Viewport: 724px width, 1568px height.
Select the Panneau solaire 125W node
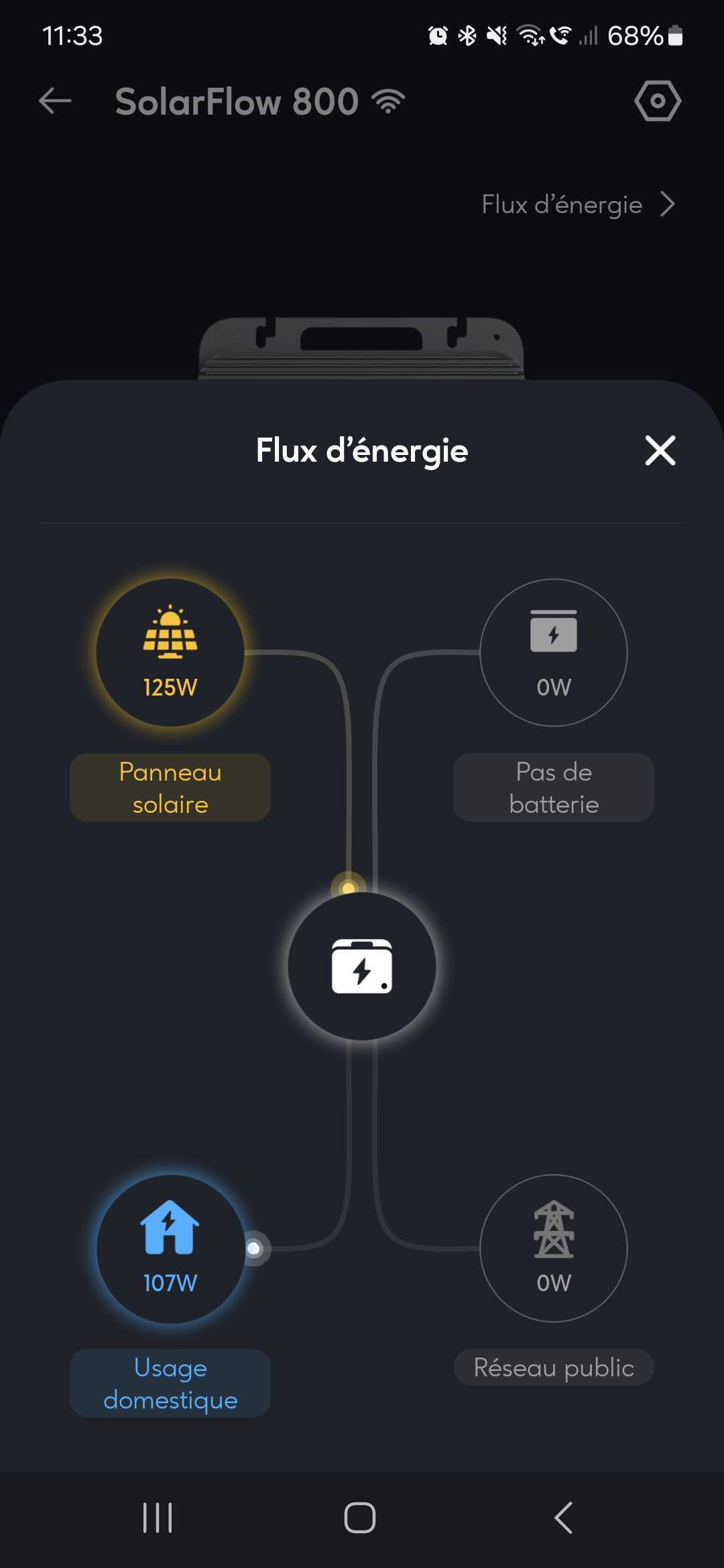click(170, 652)
